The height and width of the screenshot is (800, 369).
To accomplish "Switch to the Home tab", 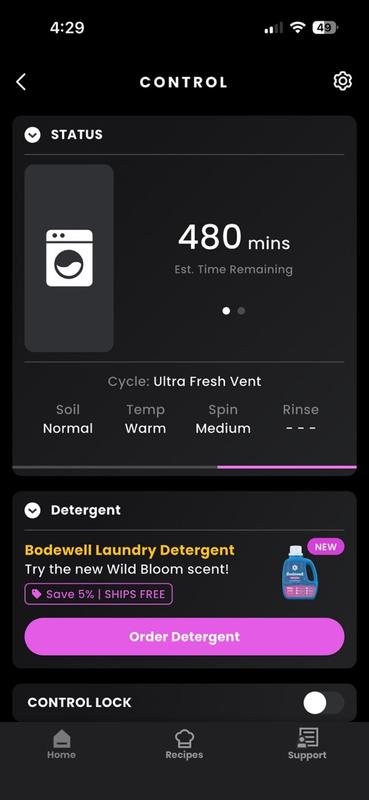I will [62, 744].
